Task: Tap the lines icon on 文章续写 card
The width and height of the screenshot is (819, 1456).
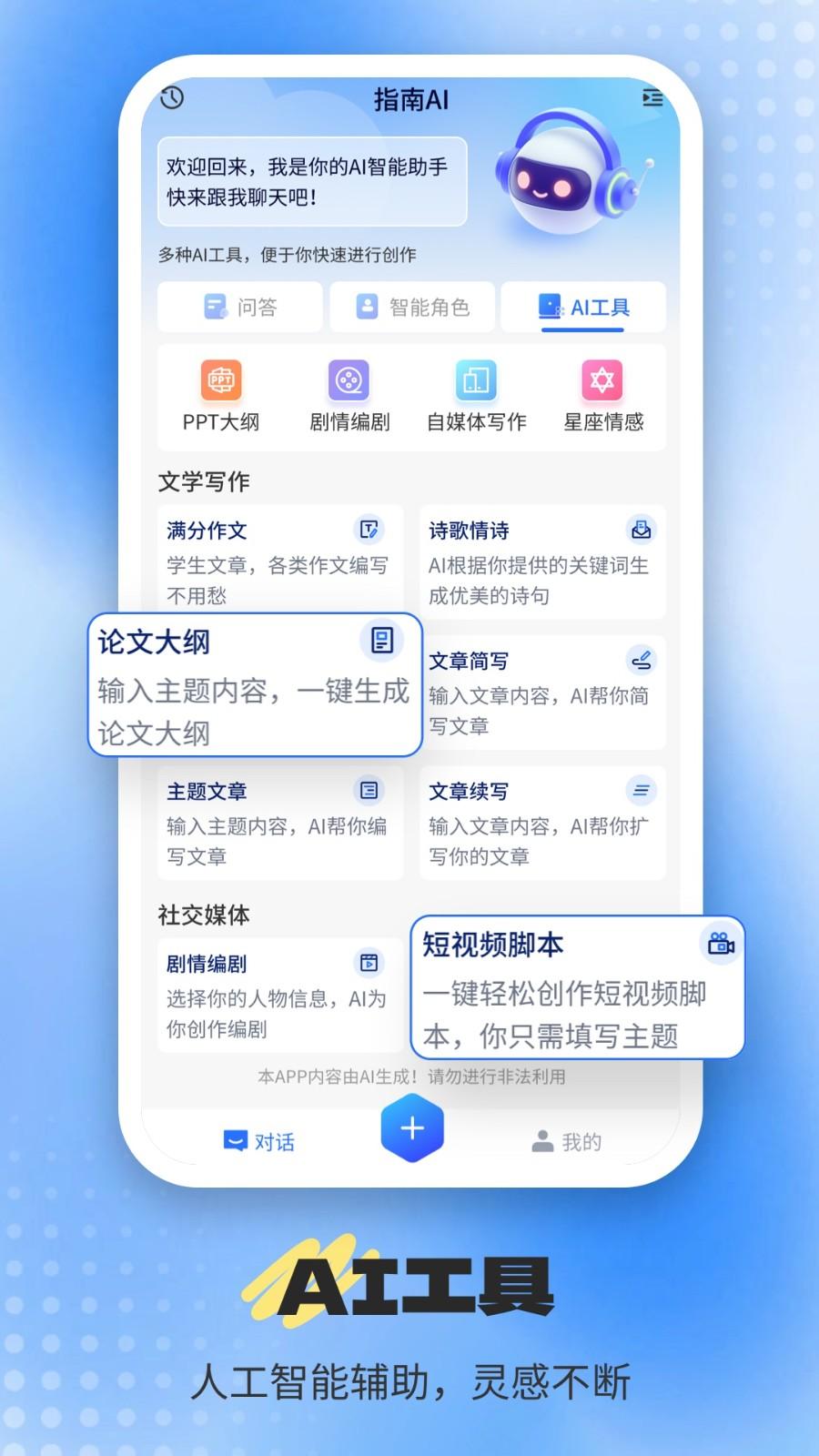Action: 641,791
